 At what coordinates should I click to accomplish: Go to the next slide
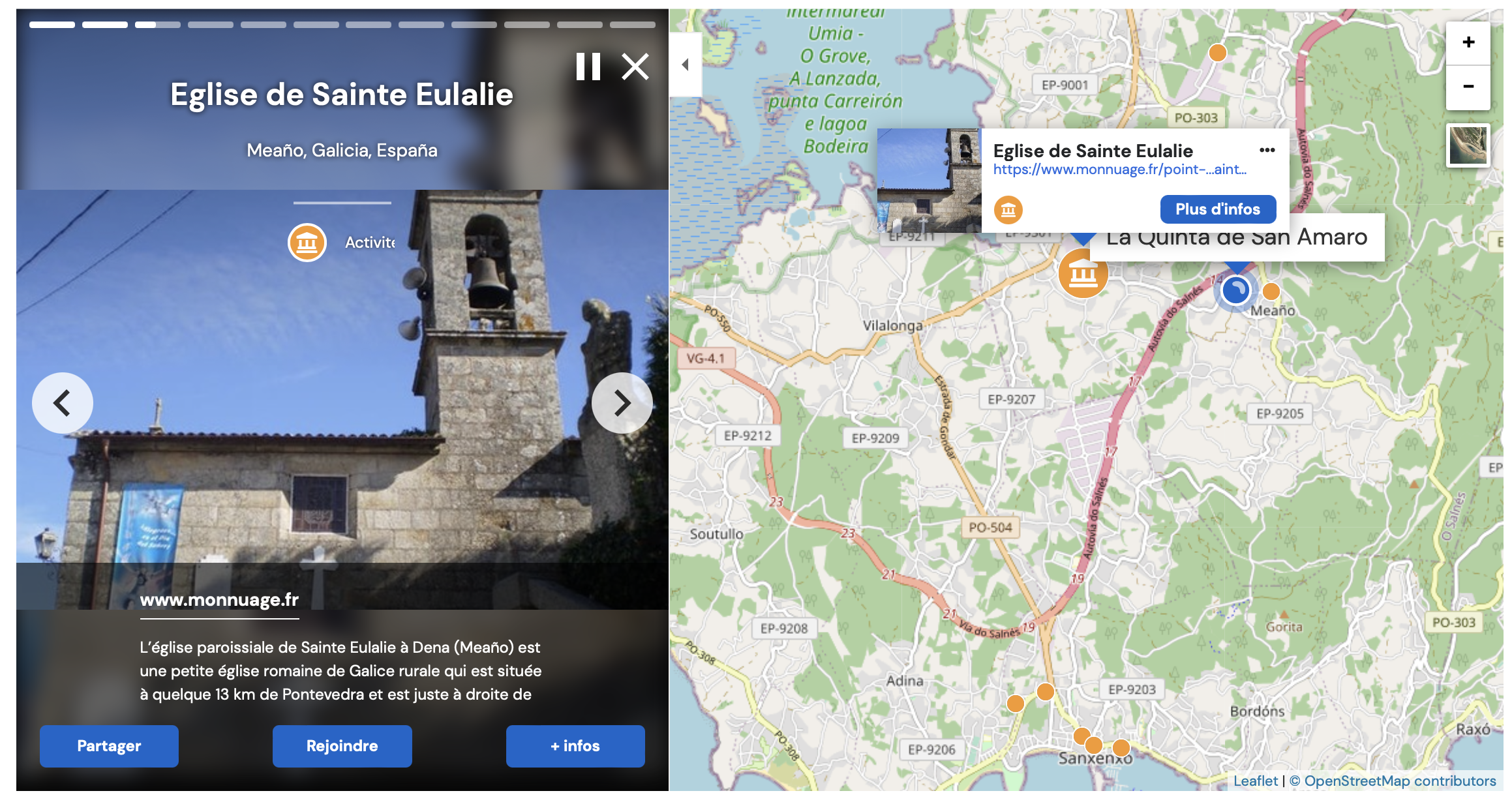click(622, 403)
